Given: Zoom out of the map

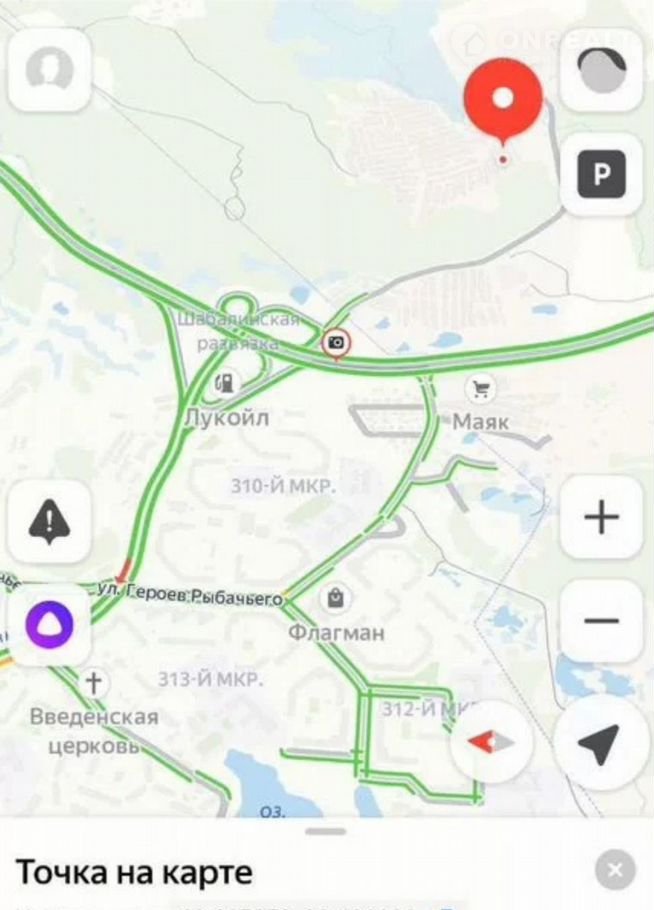Looking at the screenshot, I should click(601, 621).
